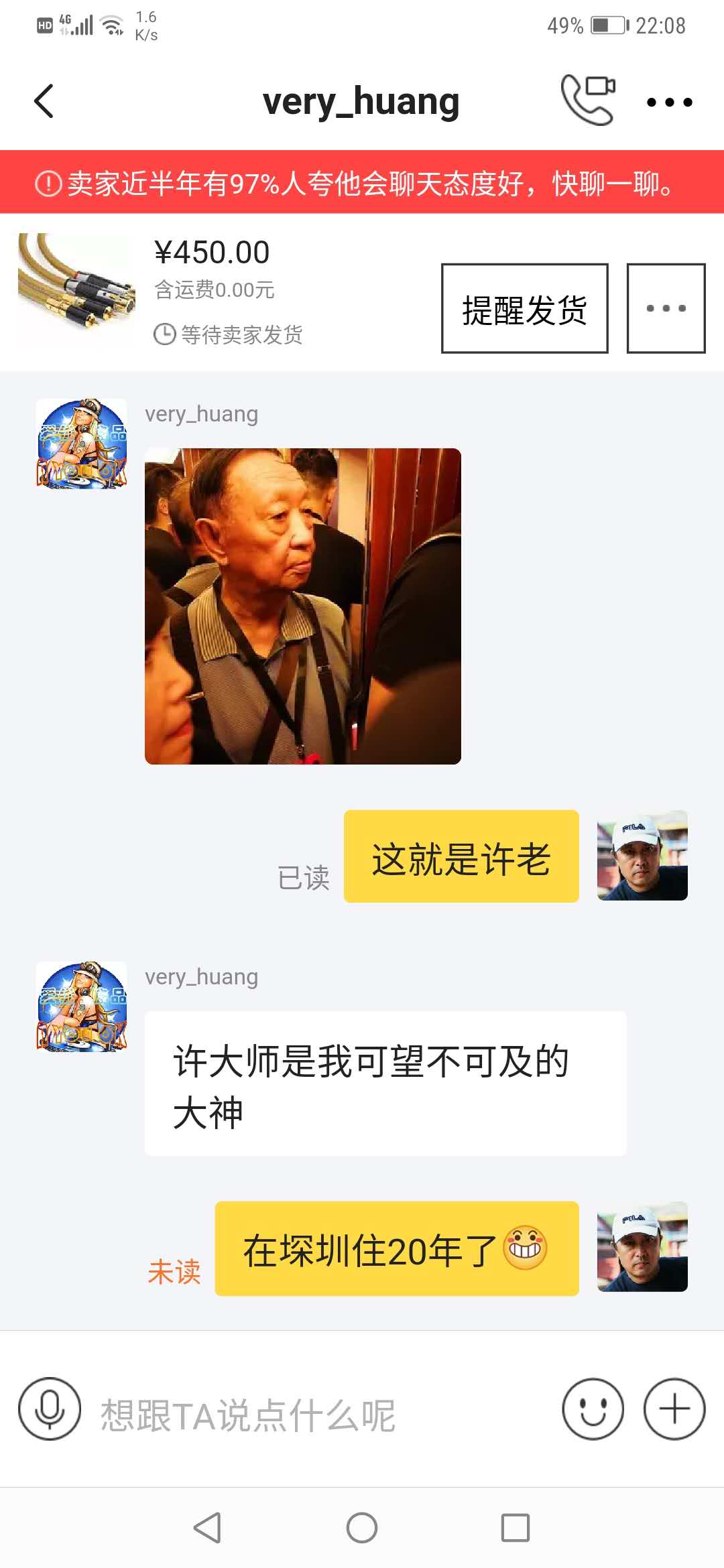Switch to voice message input
Screen dimensions: 724x1568
pos(50,1409)
